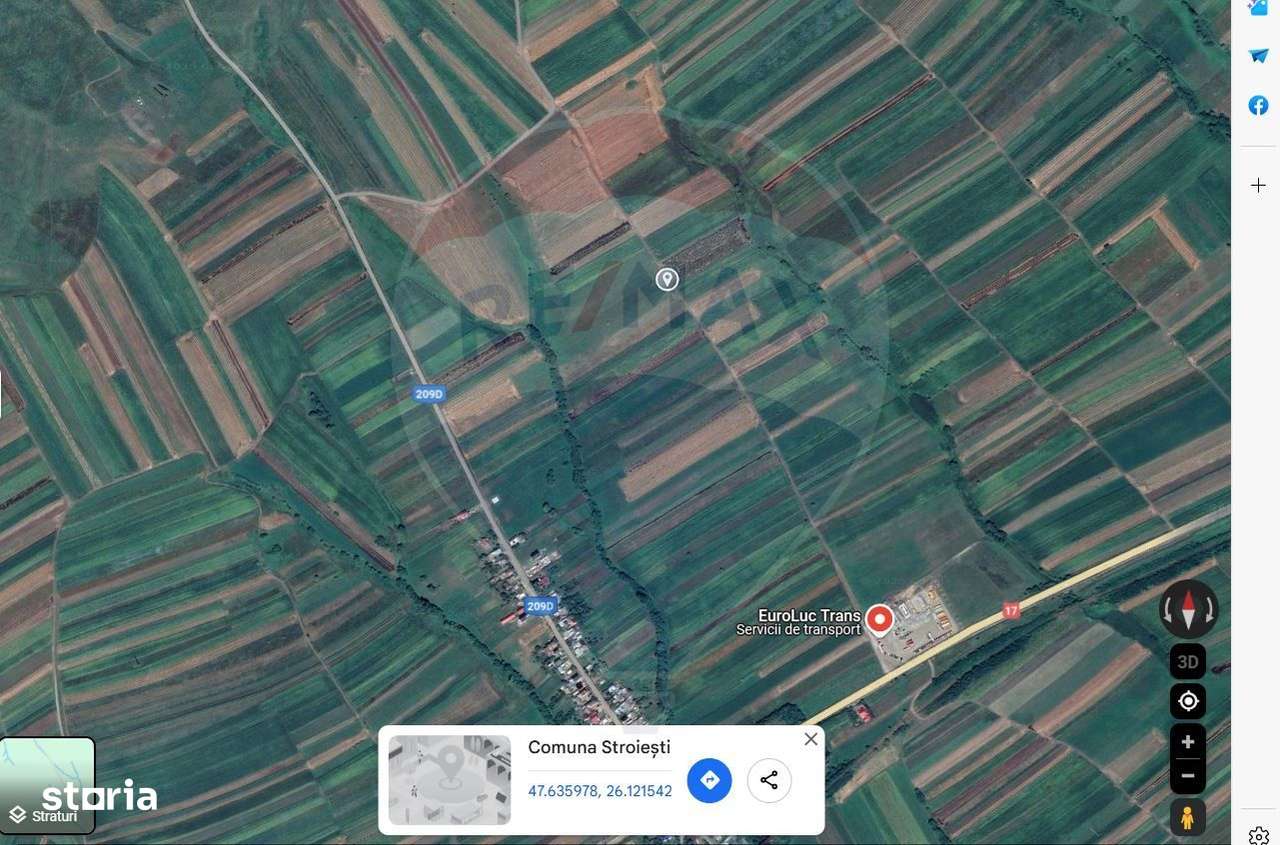Switch the map to 3D view
Screen dimensions: 1280x845
(1188, 662)
